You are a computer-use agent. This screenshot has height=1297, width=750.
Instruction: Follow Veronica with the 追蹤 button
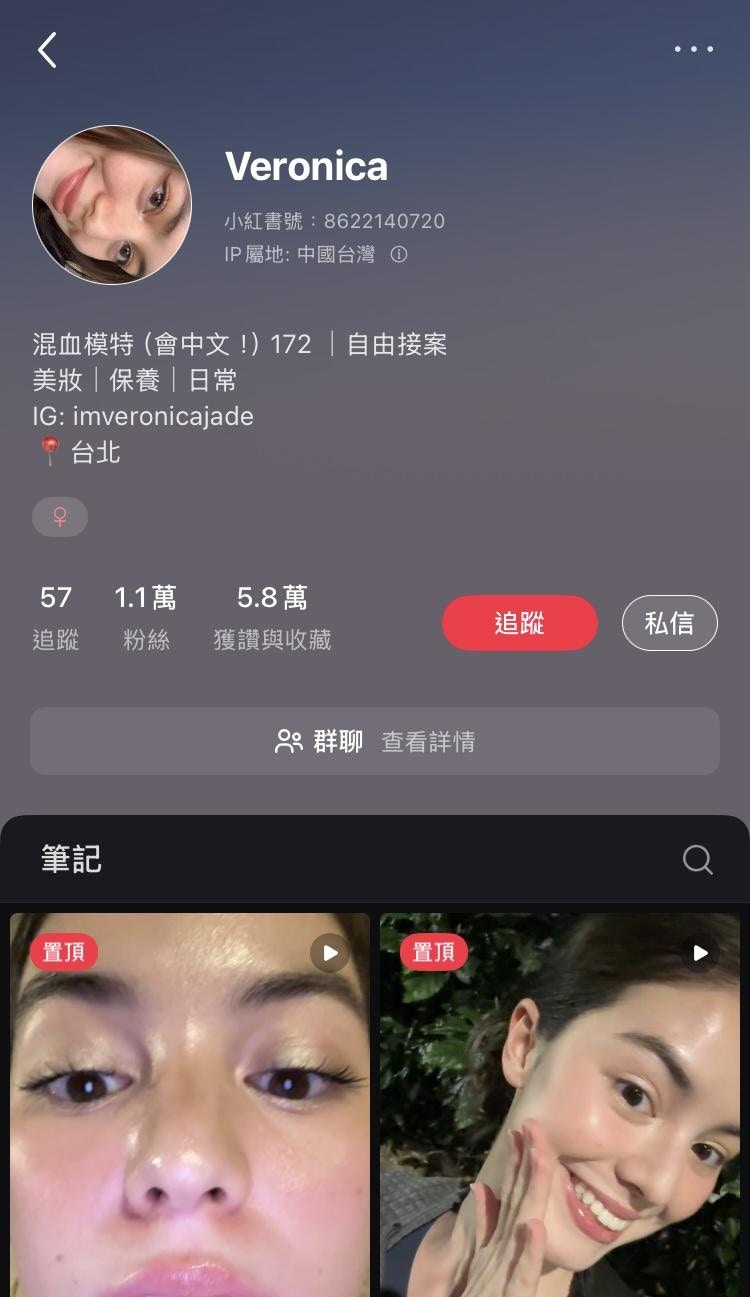(520, 623)
